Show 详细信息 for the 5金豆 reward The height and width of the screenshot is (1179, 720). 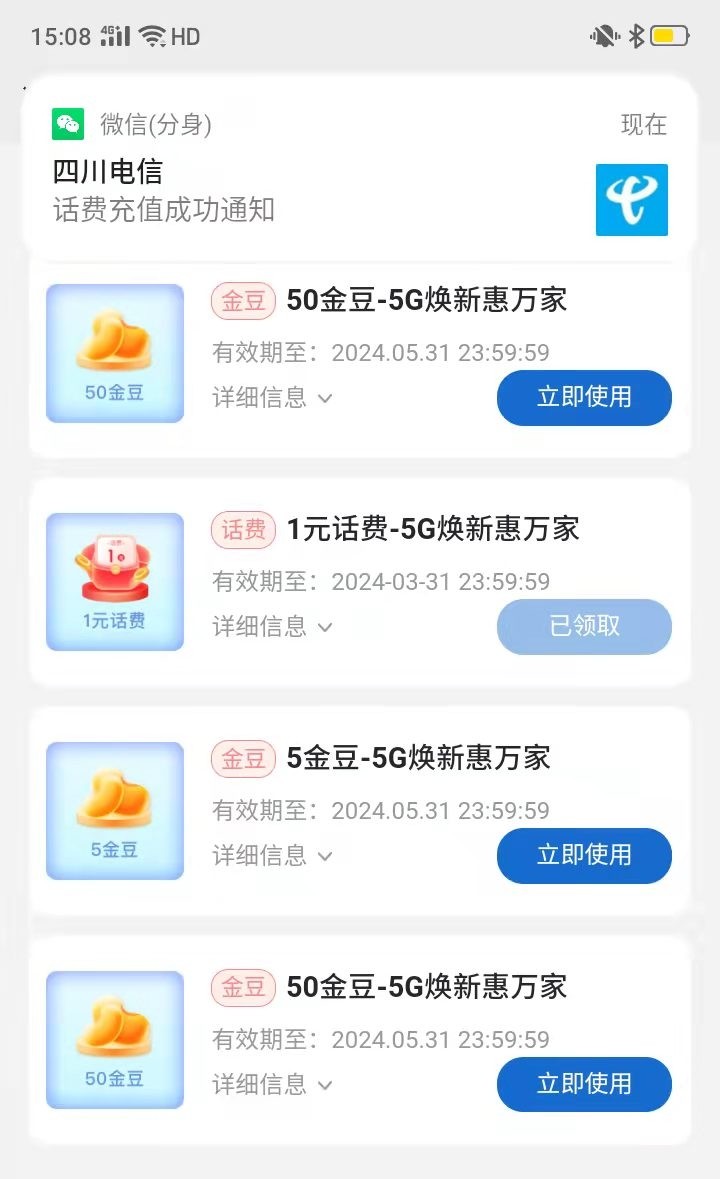(272, 856)
